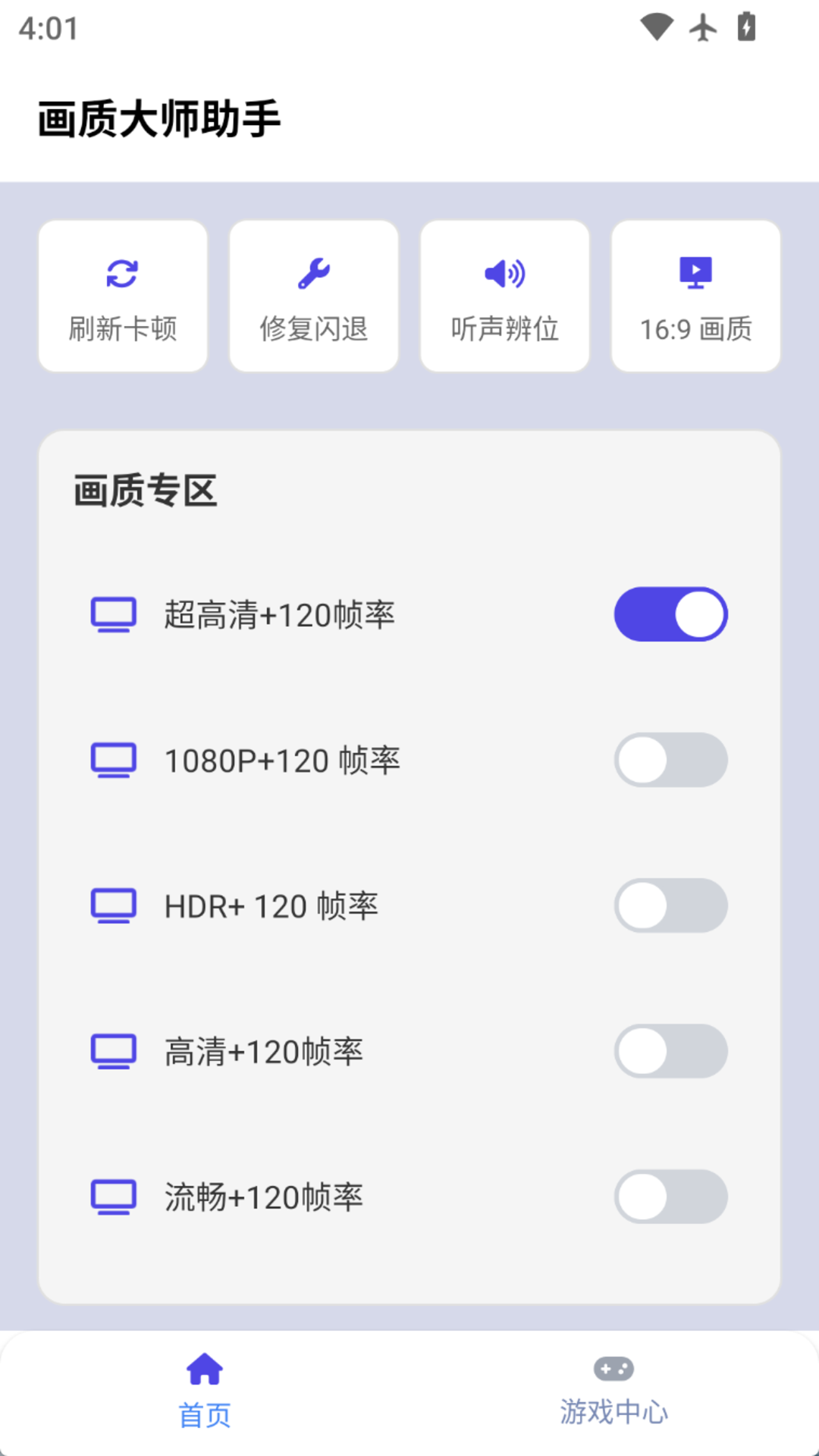Screen dimensions: 819x1456
Task: Click the monitor icon on 16:9 画质 card
Action: point(695,272)
